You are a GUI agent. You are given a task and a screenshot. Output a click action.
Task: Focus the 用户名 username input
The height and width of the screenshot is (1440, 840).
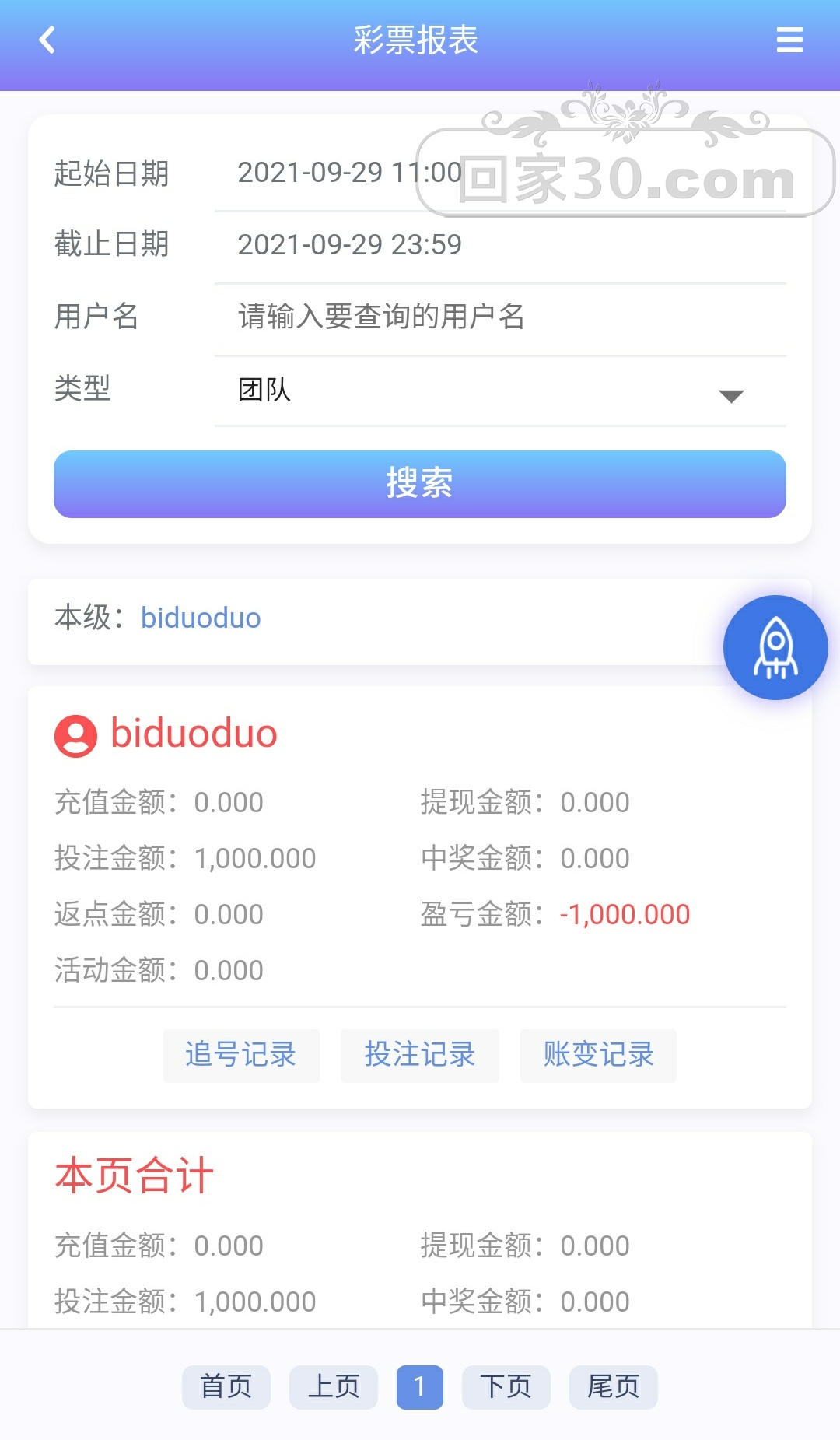pos(498,317)
